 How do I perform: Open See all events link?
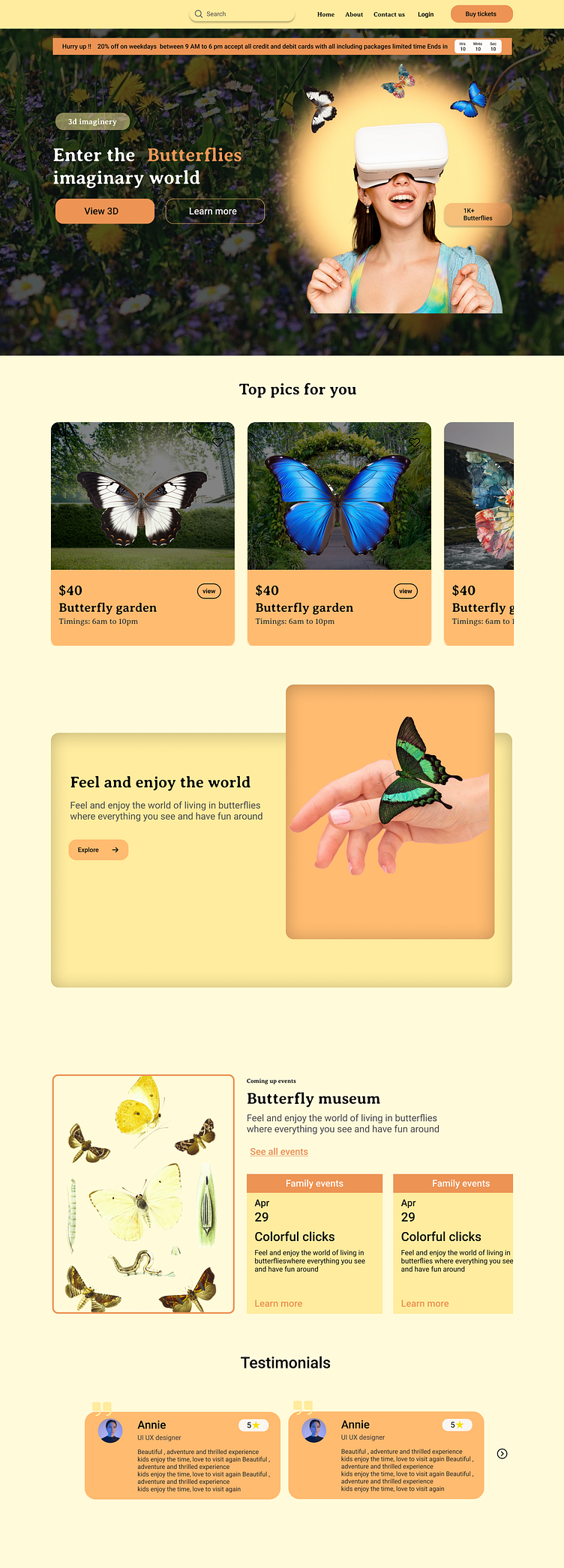coord(279,1152)
